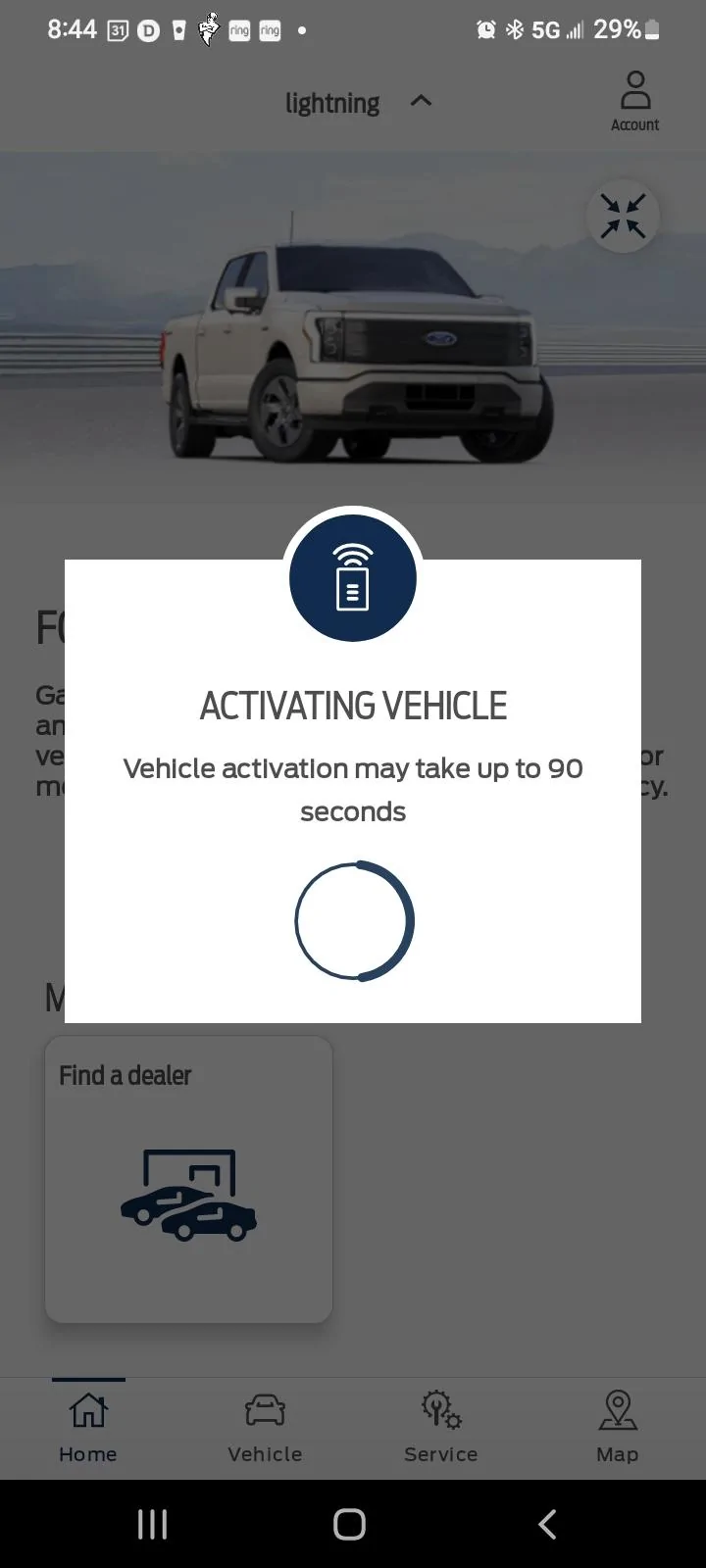
Task: Open the Find a dealer card
Action: click(188, 1179)
